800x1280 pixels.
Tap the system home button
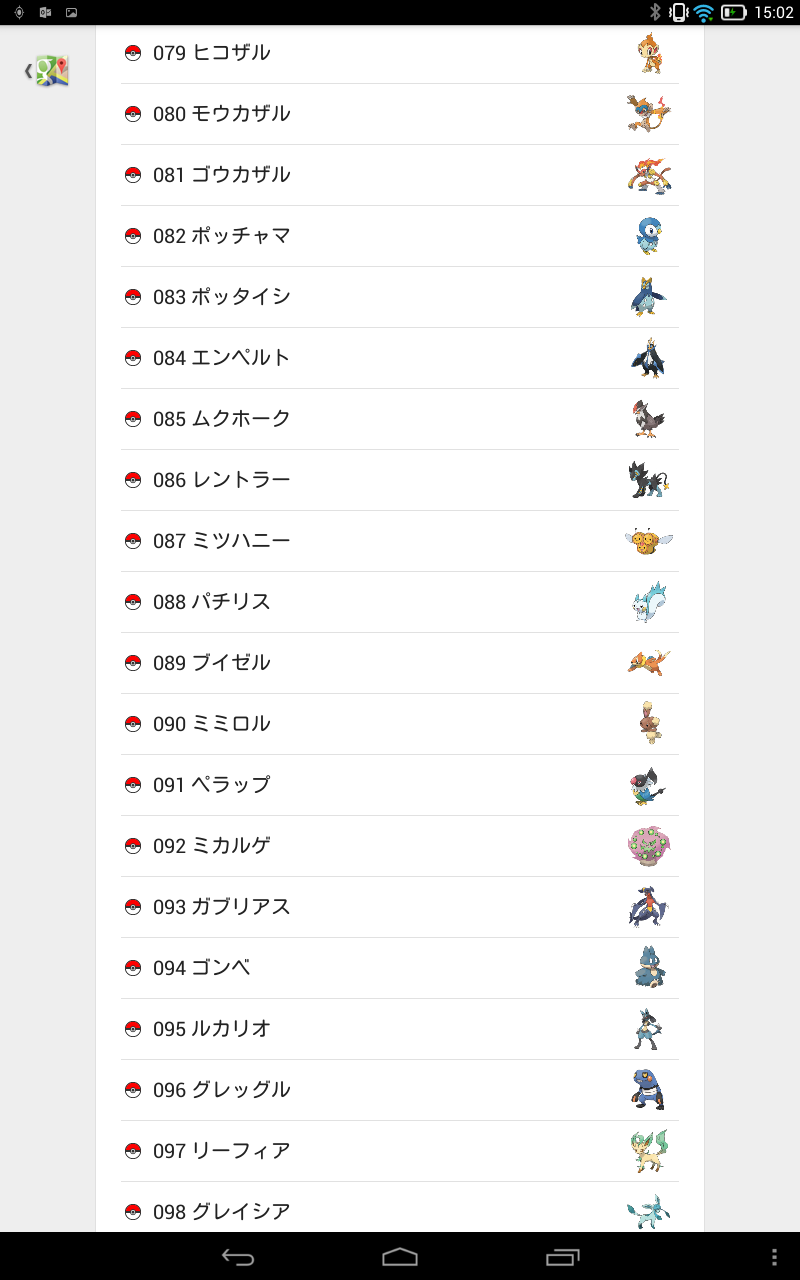(x=400, y=1257)
